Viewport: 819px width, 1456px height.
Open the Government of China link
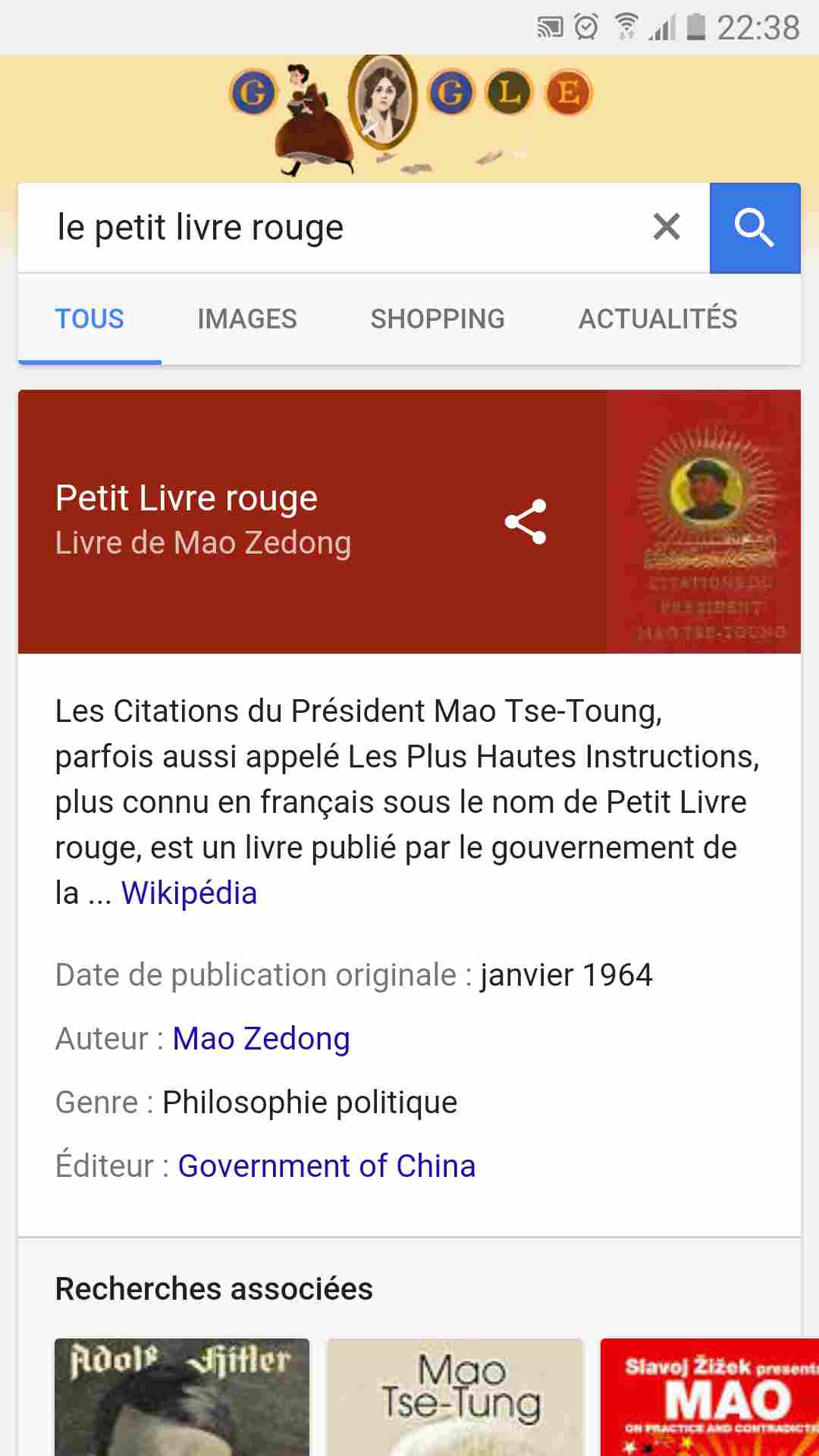click(x=327, y=1166)
